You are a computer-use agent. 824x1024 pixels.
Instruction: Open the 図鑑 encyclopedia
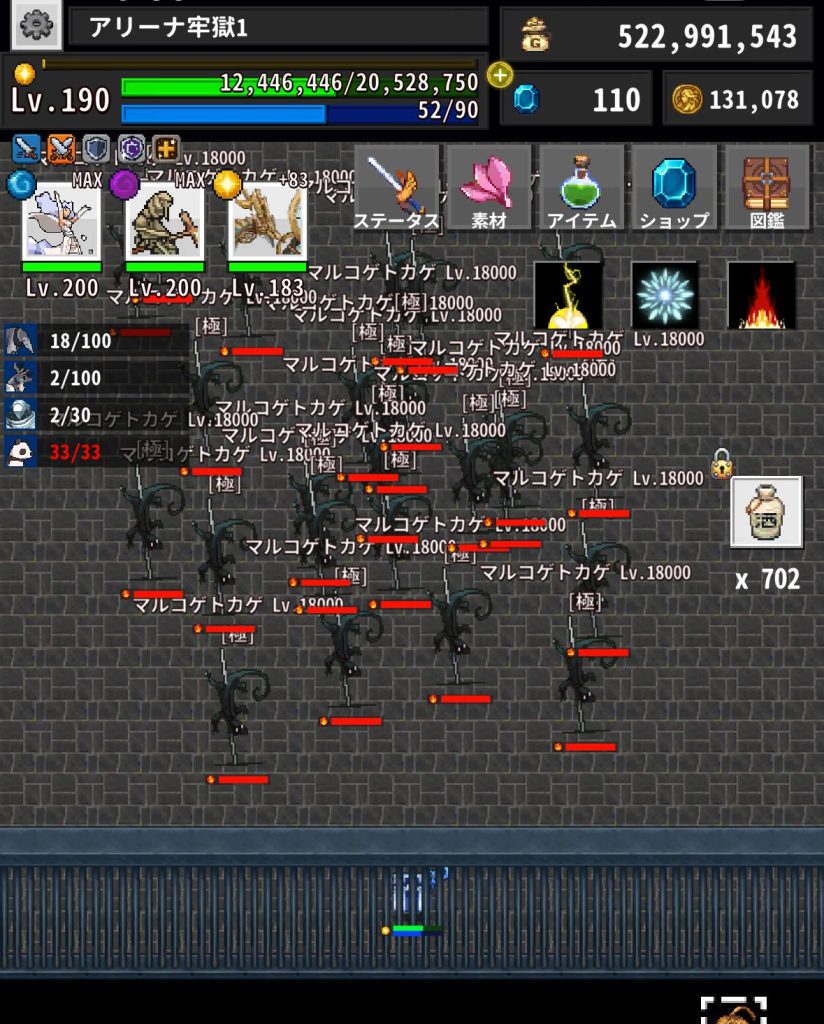click(x=767, y=189)
